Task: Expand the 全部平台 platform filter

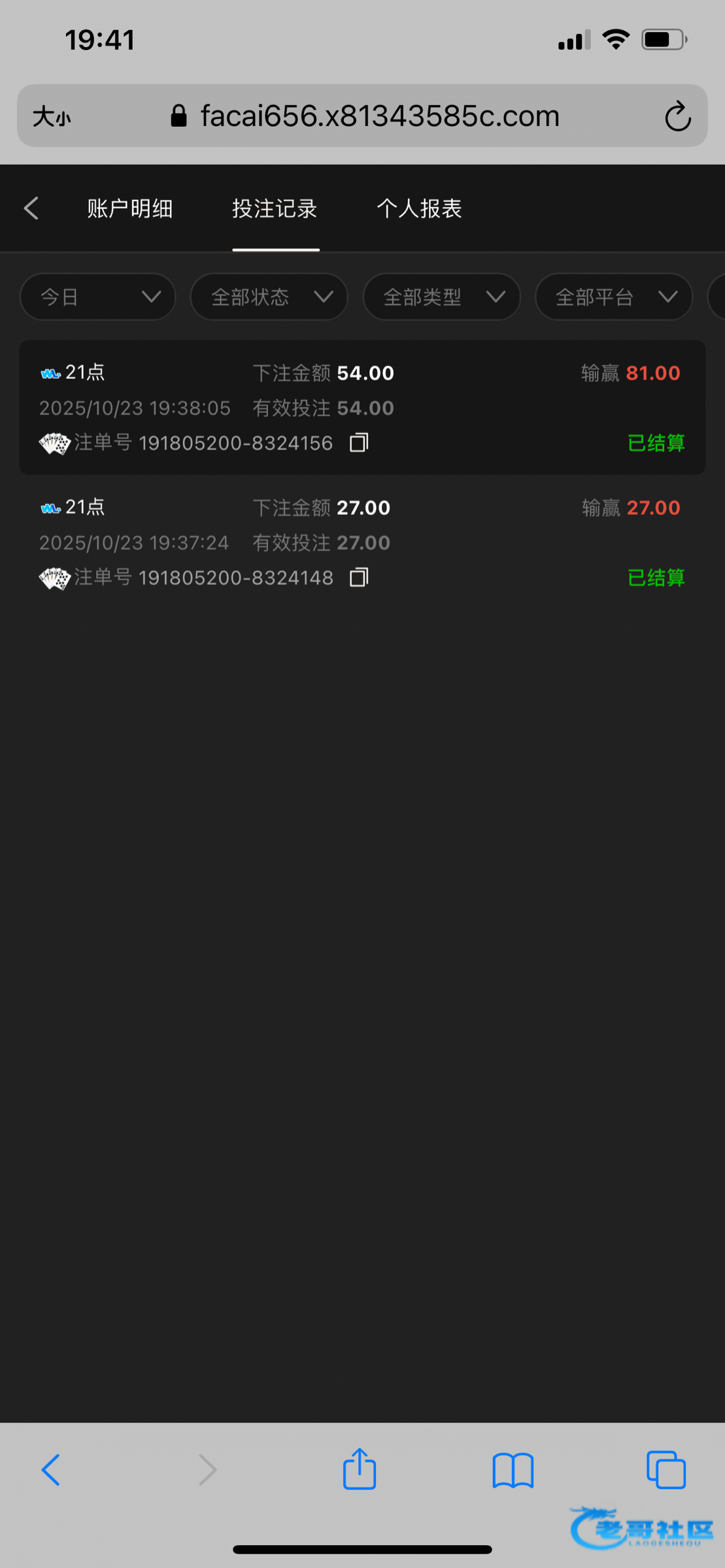Action: tap(613, 297)
